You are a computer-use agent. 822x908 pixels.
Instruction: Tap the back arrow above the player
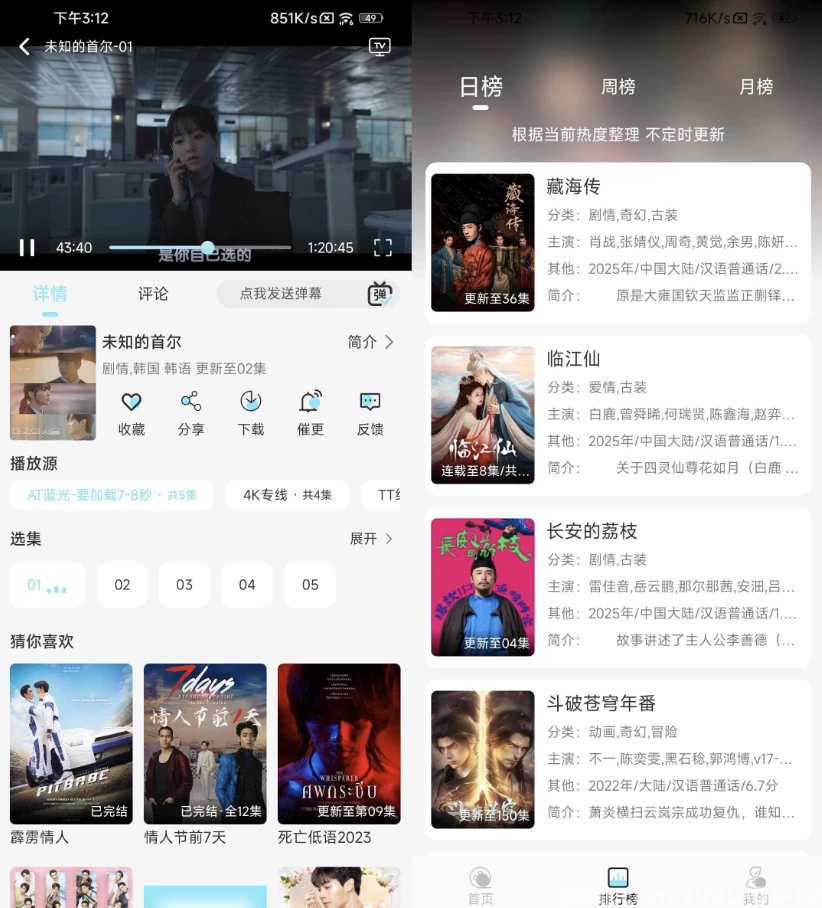[x=23, y=46]
